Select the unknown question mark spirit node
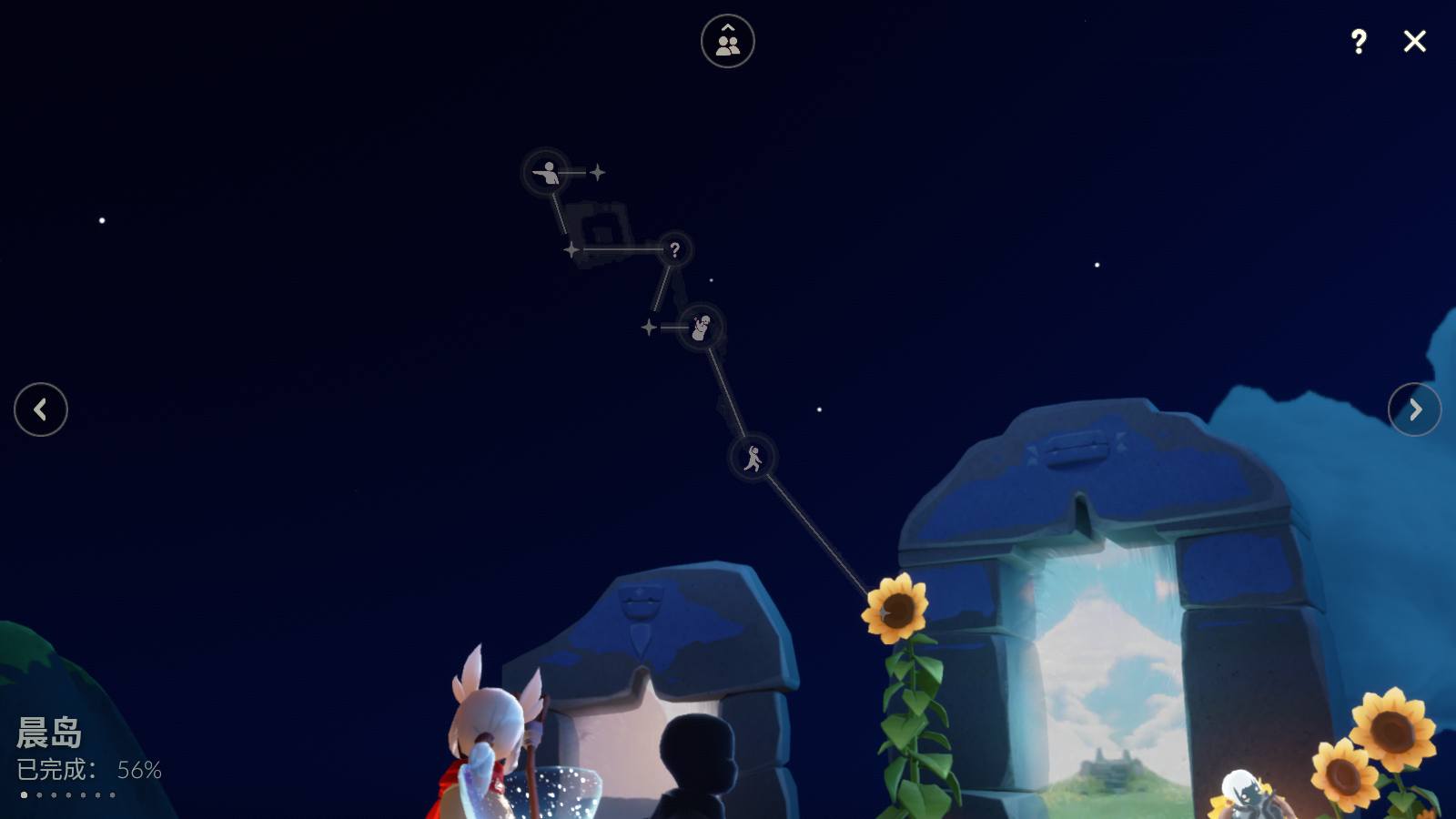This screenshot has width=1456, height=819. (x=674, y=249)
